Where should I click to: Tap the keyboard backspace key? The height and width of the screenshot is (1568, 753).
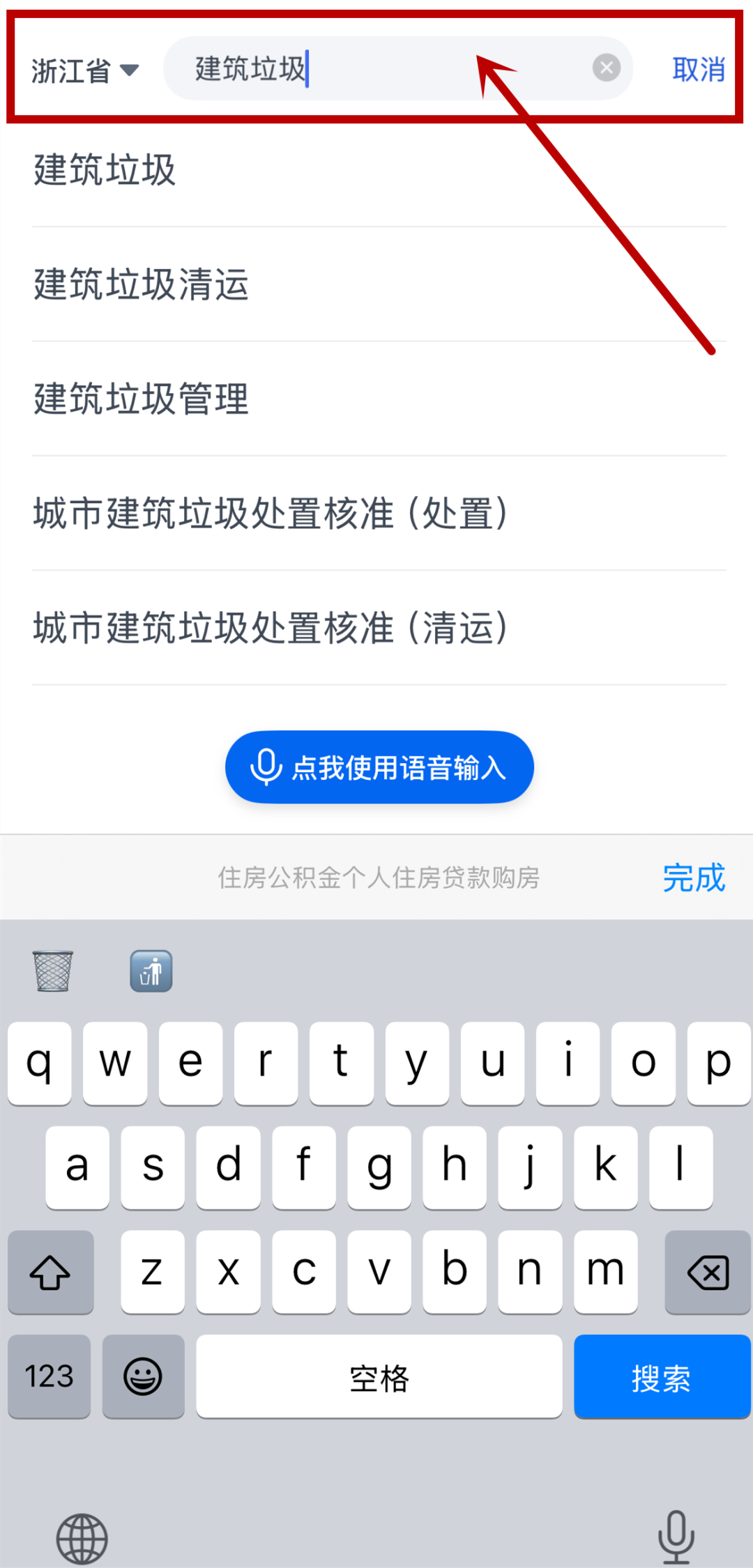click(x=707, y=1273)
